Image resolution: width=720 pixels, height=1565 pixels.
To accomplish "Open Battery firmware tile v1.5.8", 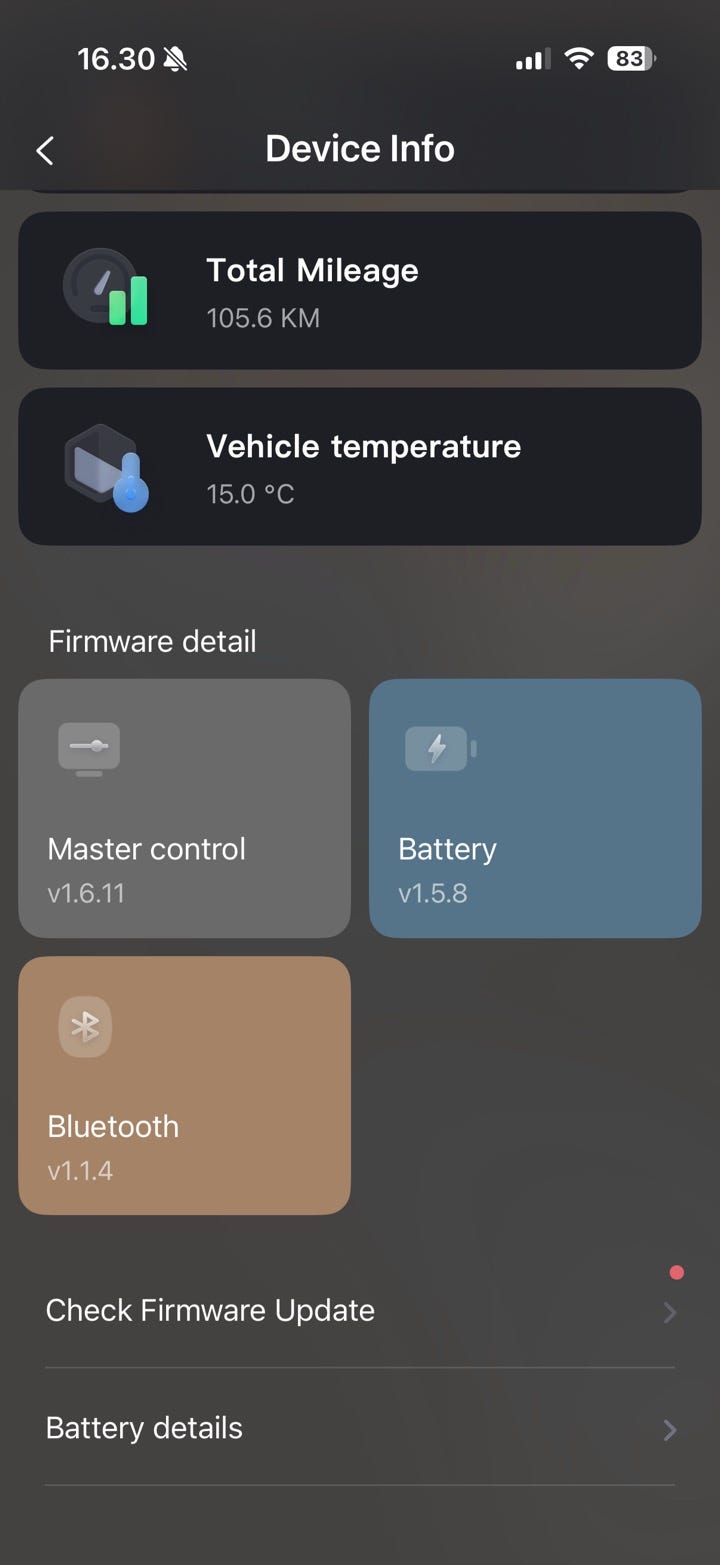I will click(535, 808).
